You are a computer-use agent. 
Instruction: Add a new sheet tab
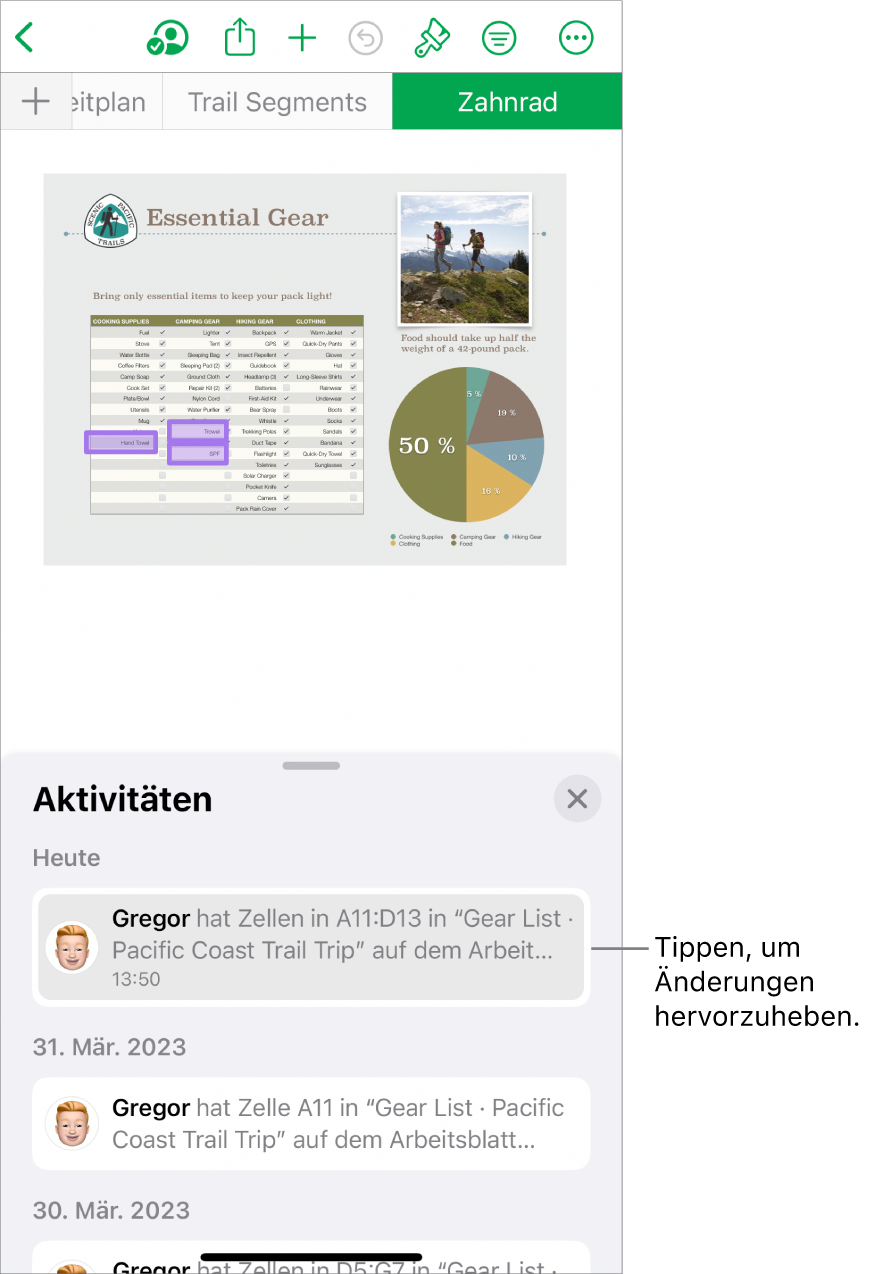pyautogui.click(x=36, y=101)
